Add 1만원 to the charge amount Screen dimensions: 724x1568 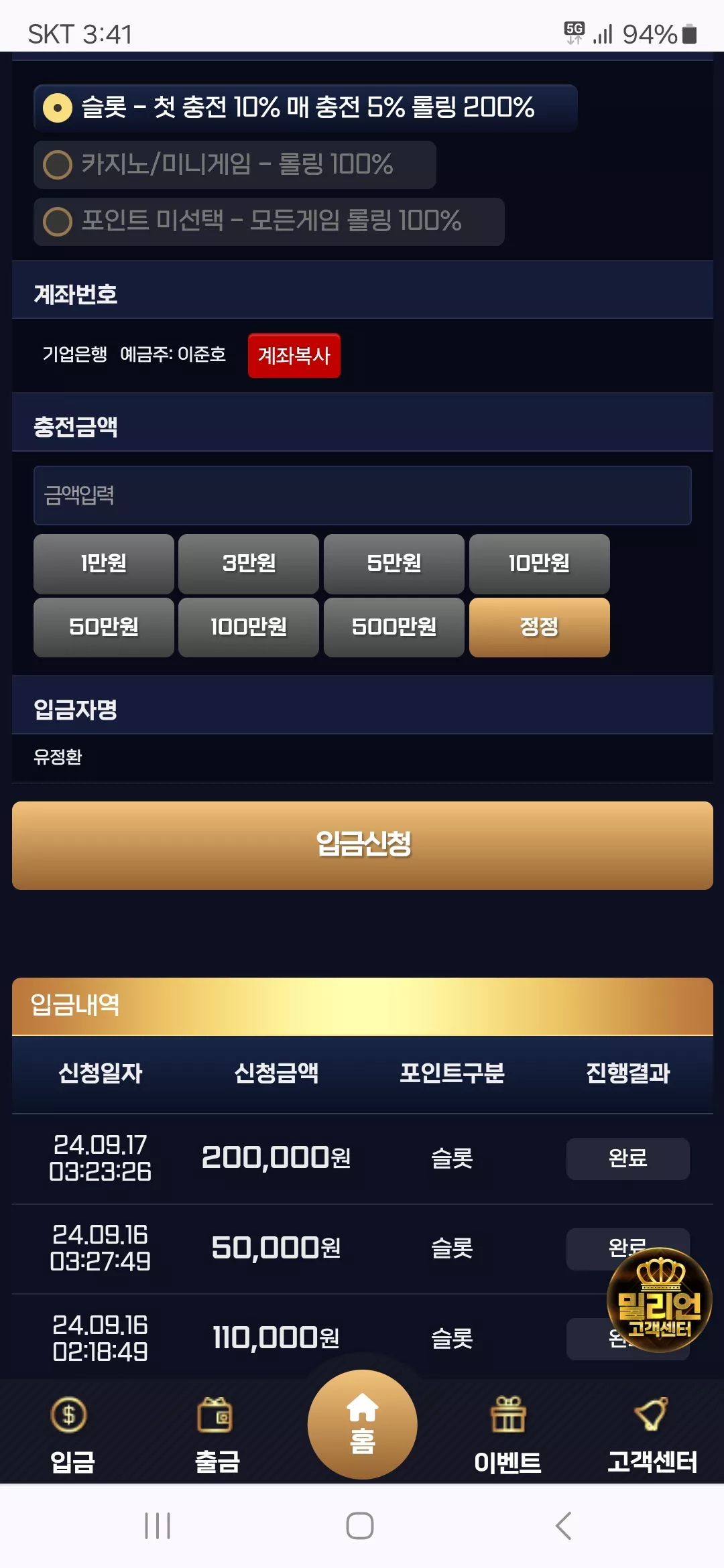104,564
